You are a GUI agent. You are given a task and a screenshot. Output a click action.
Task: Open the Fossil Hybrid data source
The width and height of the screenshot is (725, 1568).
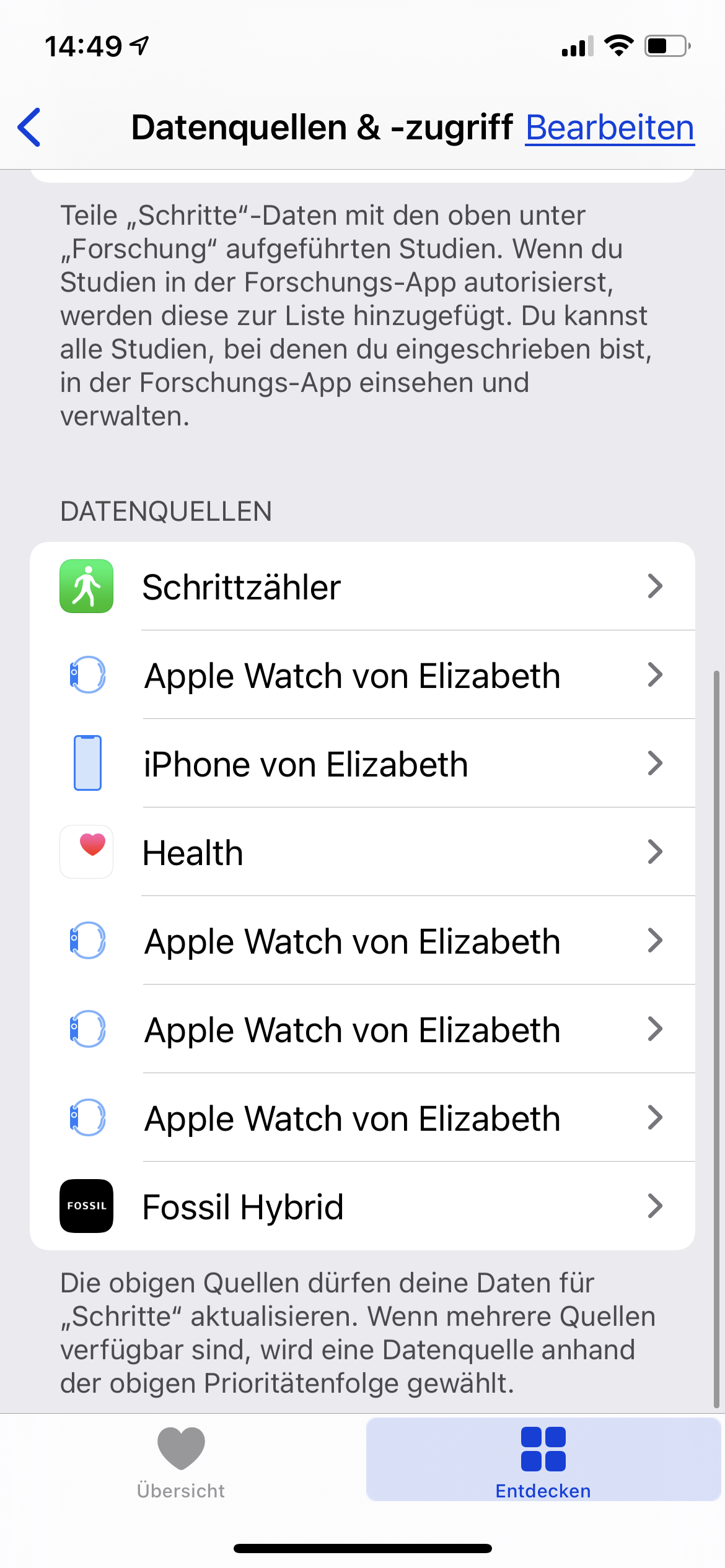pos(362,1206)
